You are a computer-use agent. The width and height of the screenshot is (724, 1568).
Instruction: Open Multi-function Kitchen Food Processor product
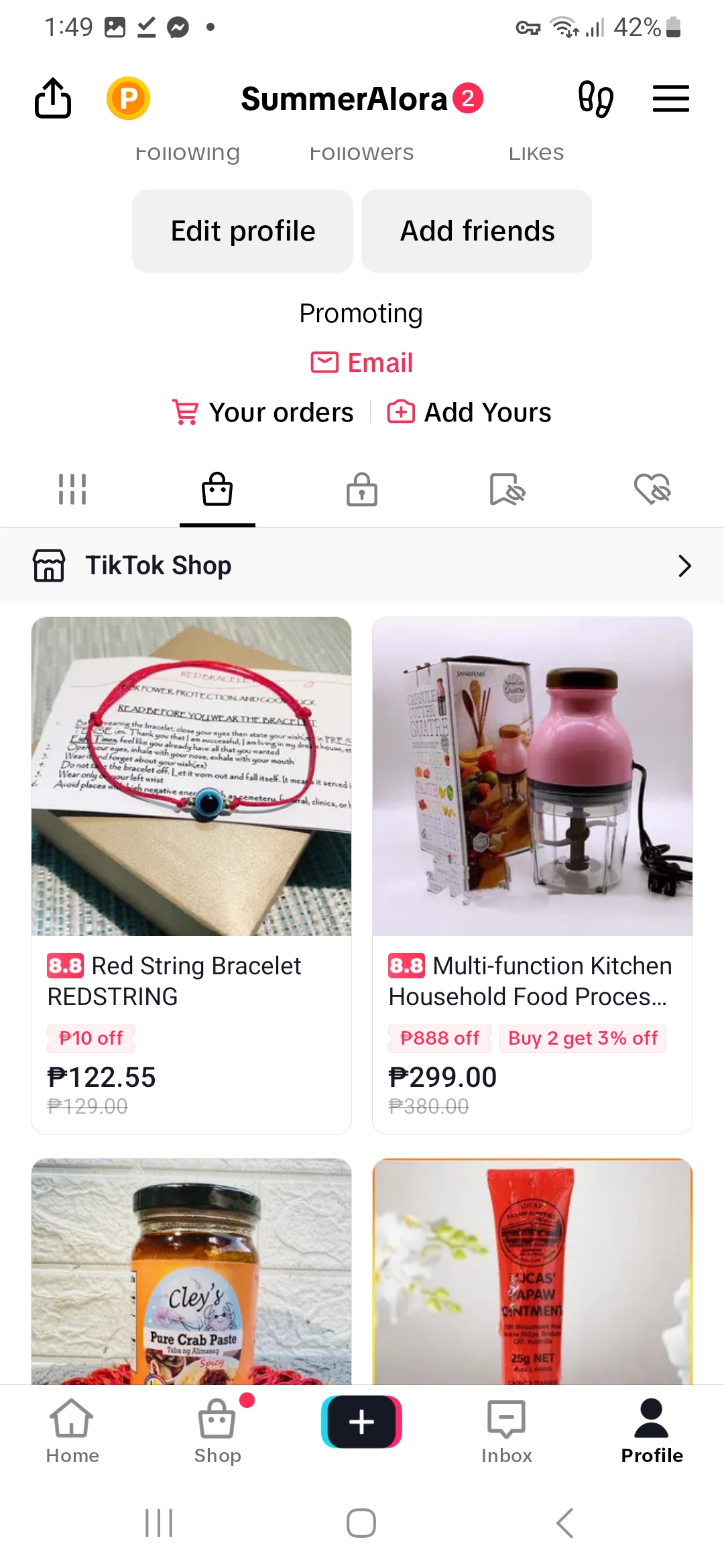pyautogui.click(x=532, y=871)
